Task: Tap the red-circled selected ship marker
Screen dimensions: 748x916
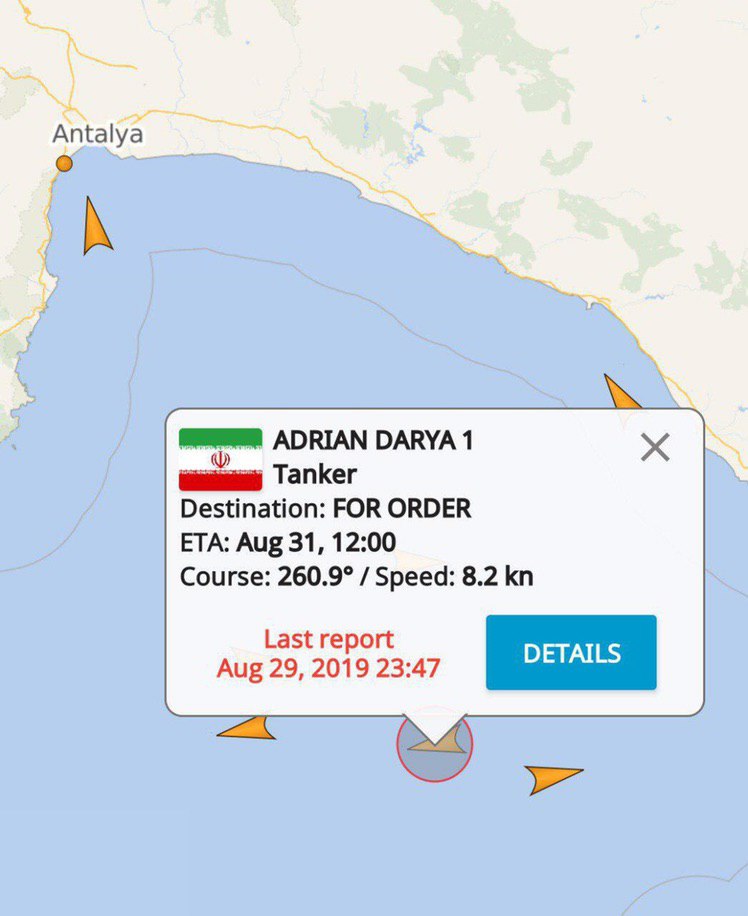Action: [x=434, y=745]
